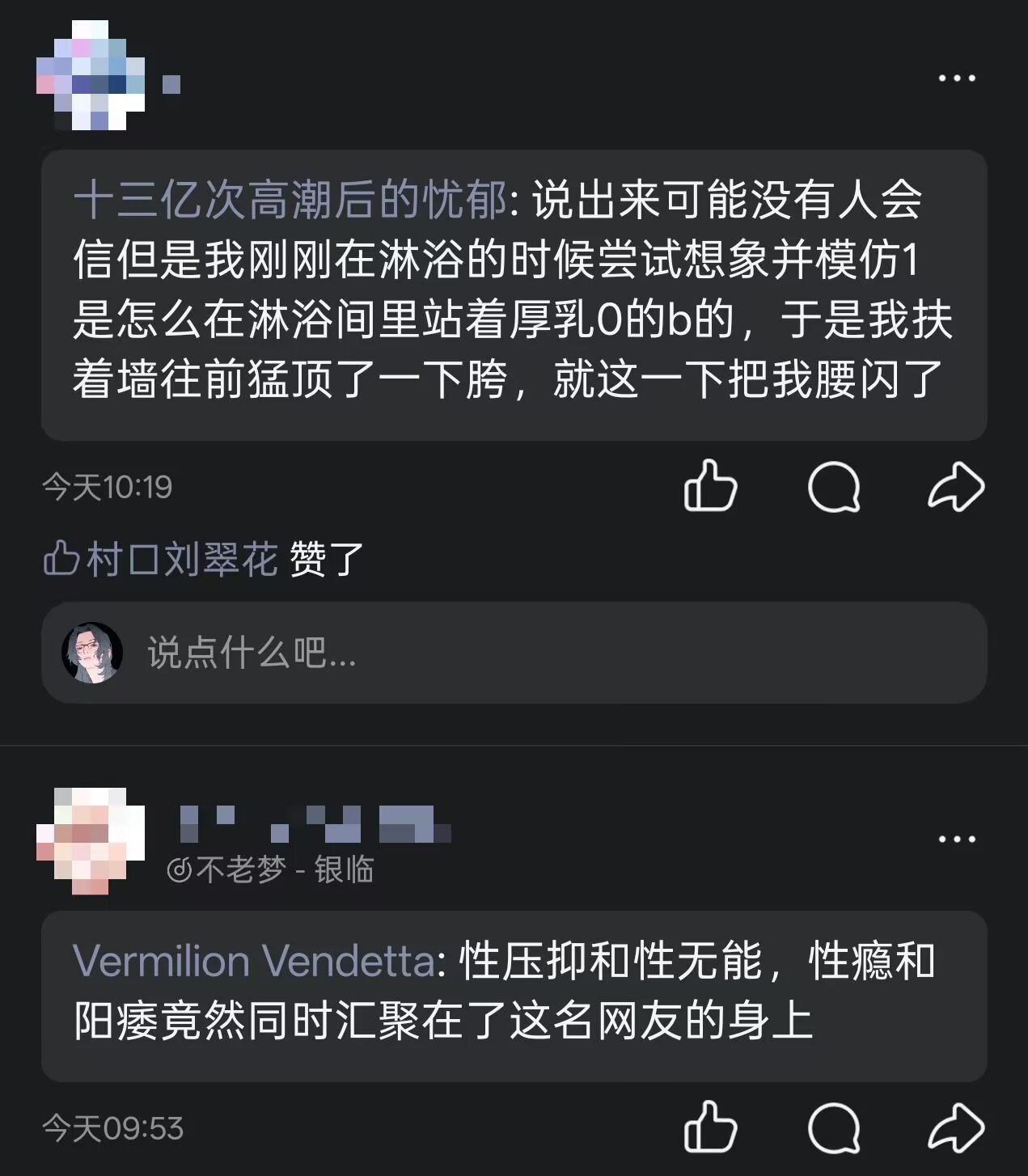Open overflow menu on the 10:19 post
1028x1176 pixels.
coord(957,78)
